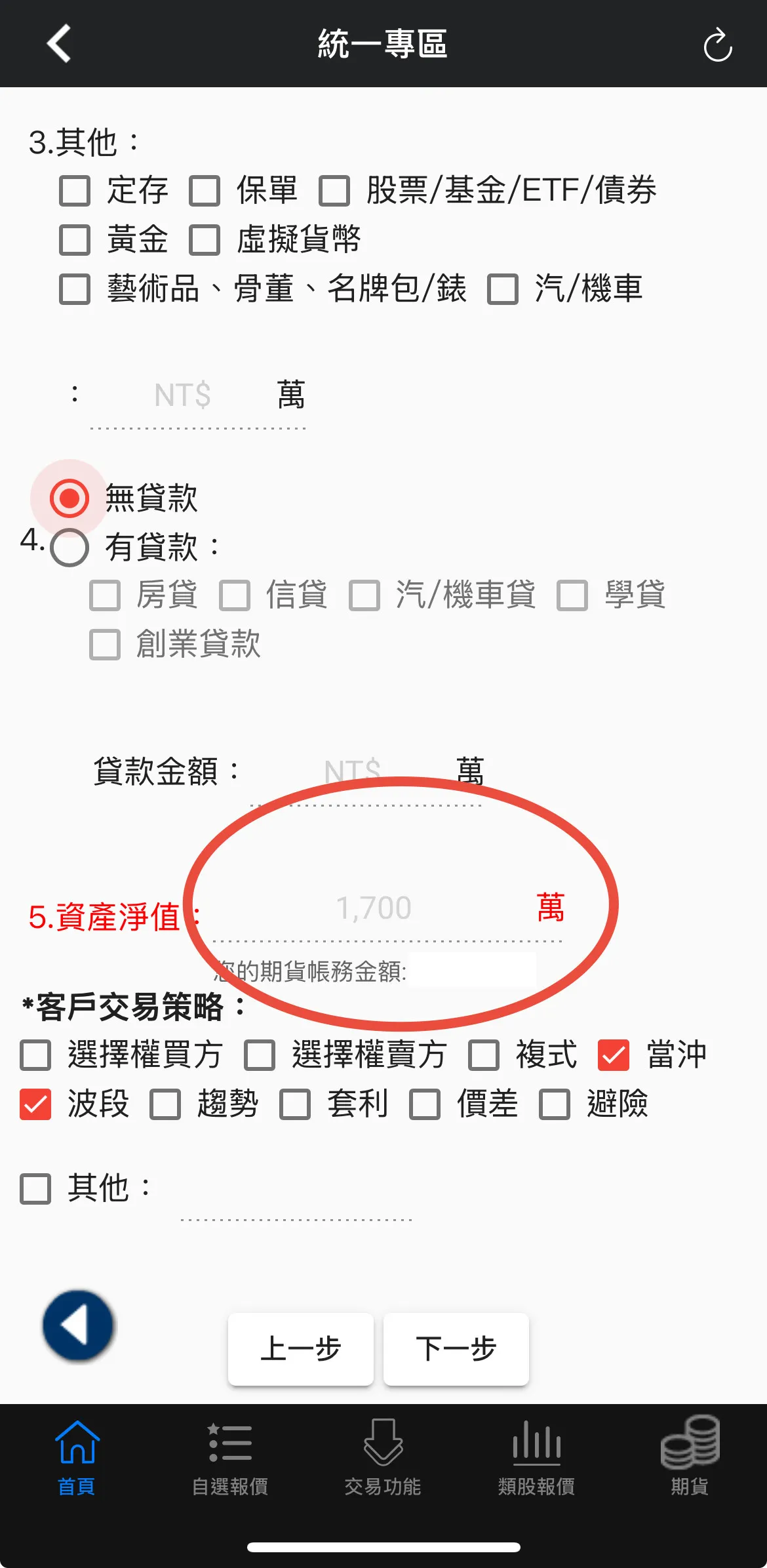The height and width of the screenshot is (1568, 767).
Task: Uncheck the 波段 strategy checkbox
Action: pyautogui.click(x=35, y=1104)
